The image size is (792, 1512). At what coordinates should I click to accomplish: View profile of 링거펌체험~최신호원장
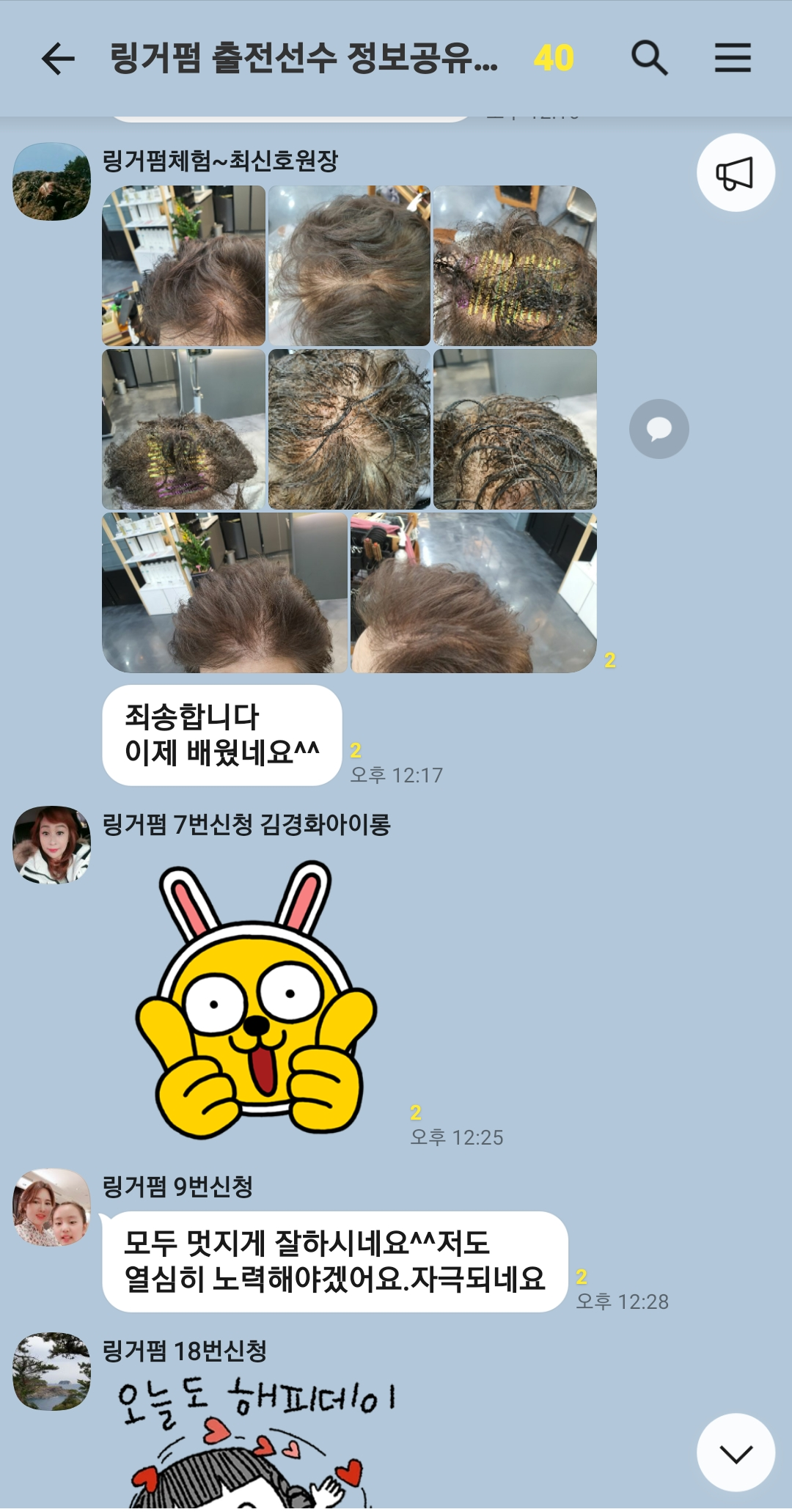tap(52, 181)
